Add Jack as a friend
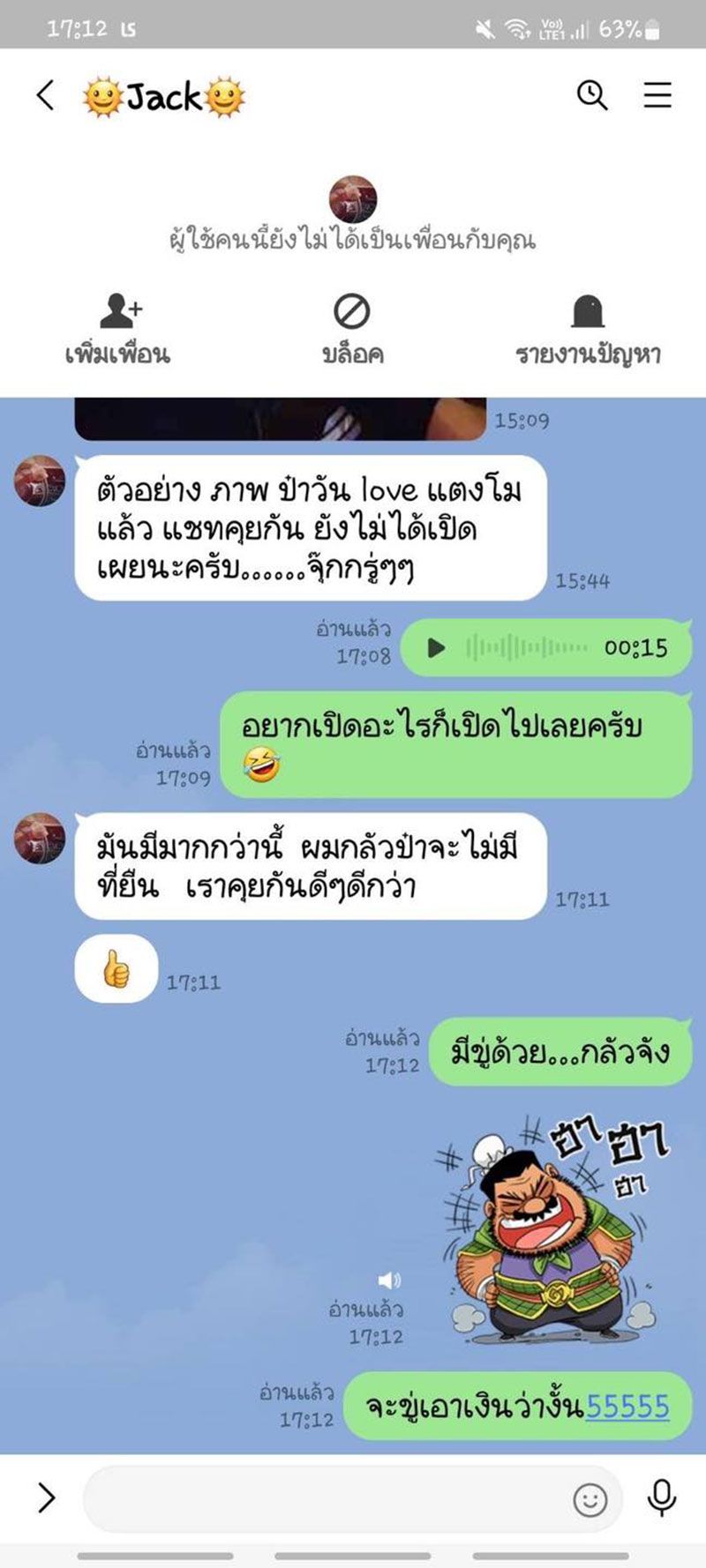706x1568 pixels. coord(117,331)
